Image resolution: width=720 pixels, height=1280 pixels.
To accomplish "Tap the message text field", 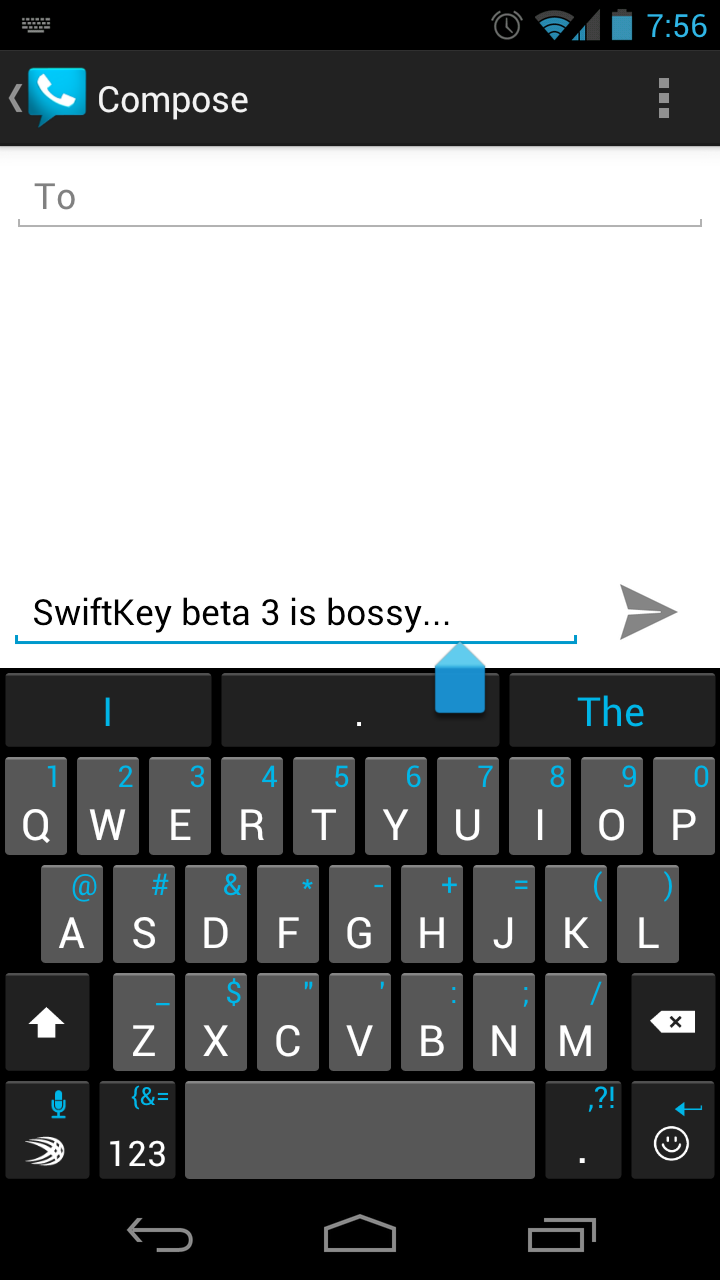I will click(295, 612).
